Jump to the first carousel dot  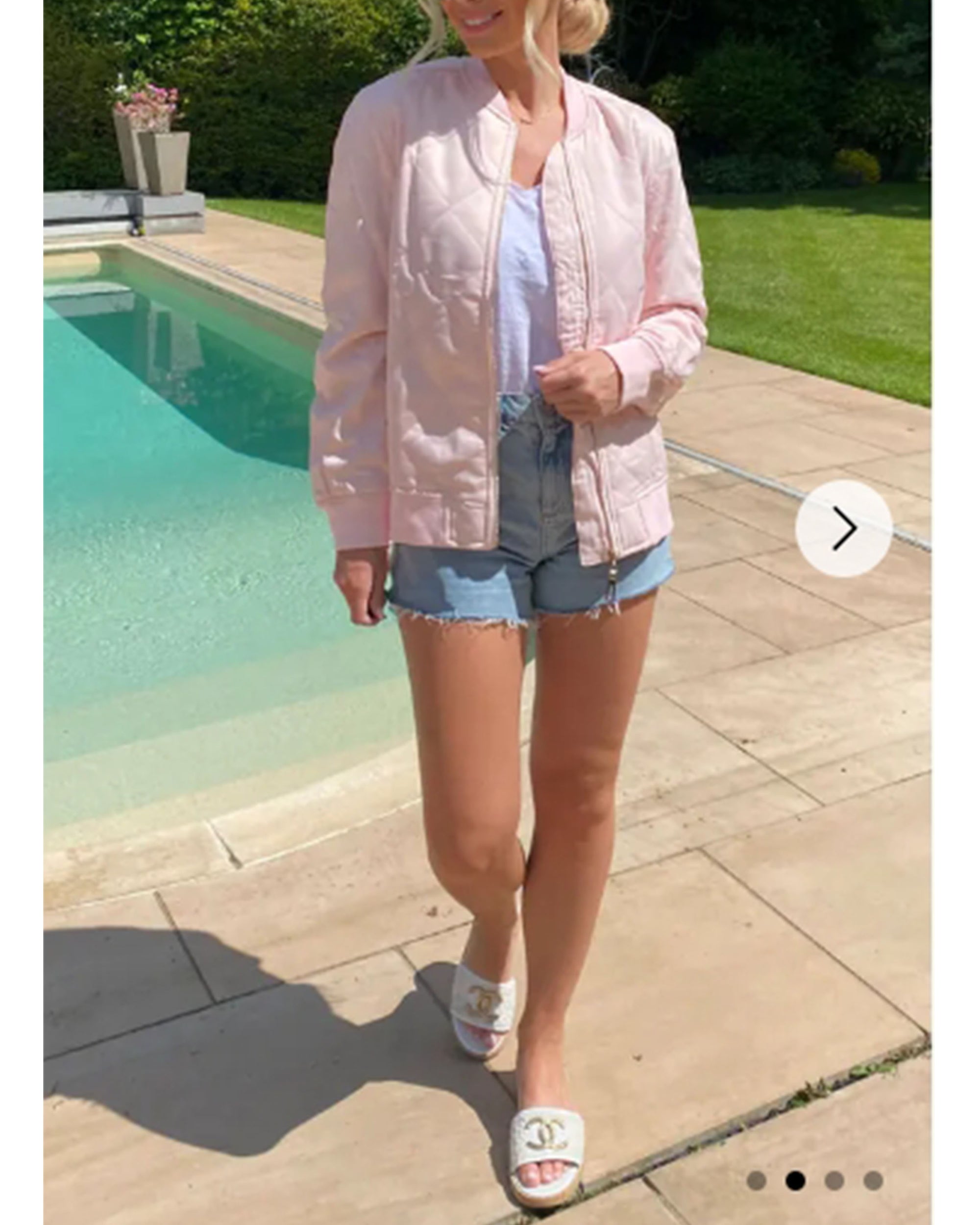756,1181
